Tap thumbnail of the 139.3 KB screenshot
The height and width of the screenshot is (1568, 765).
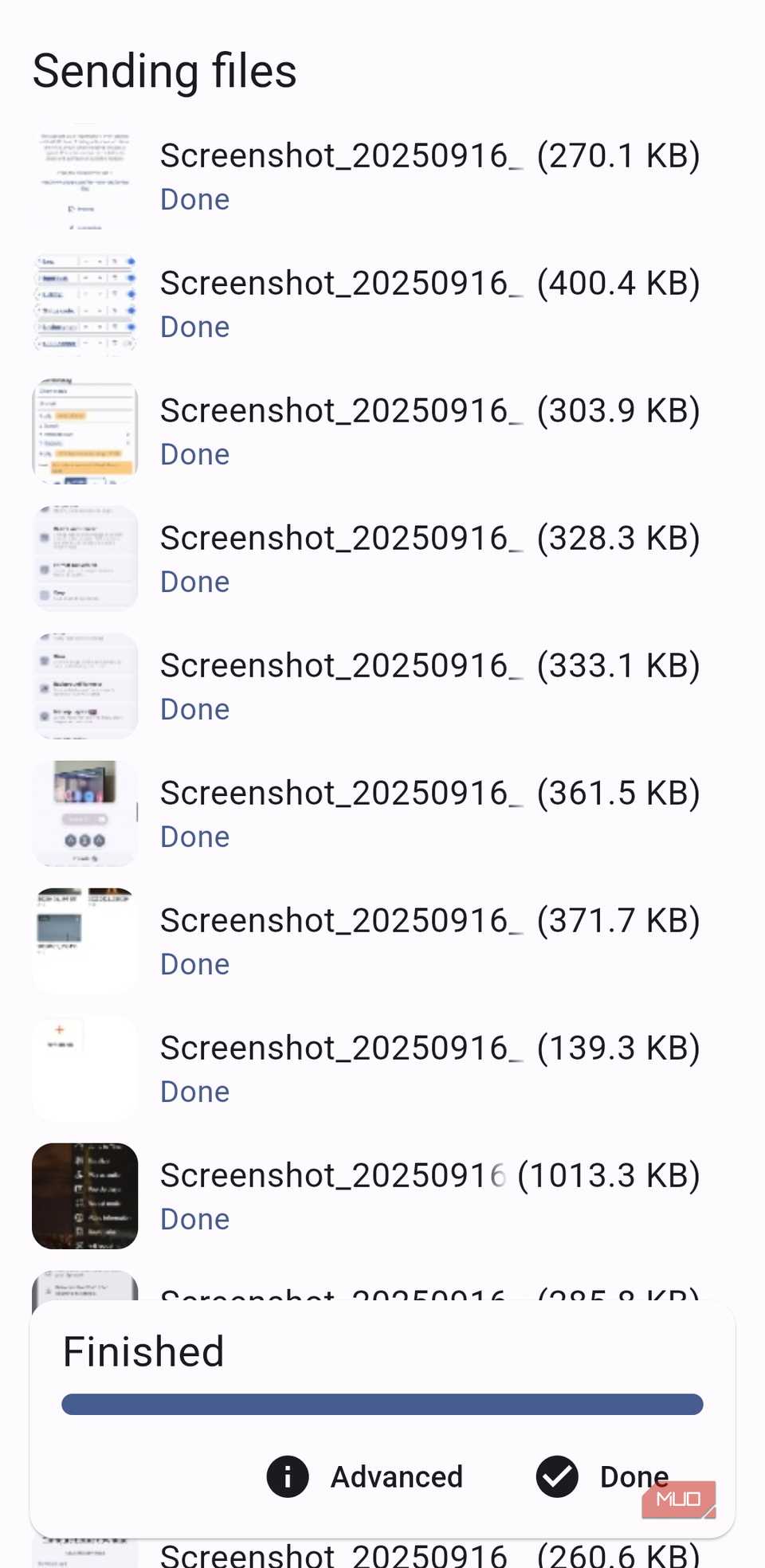pyautogui.click(x=84, y=1068)
